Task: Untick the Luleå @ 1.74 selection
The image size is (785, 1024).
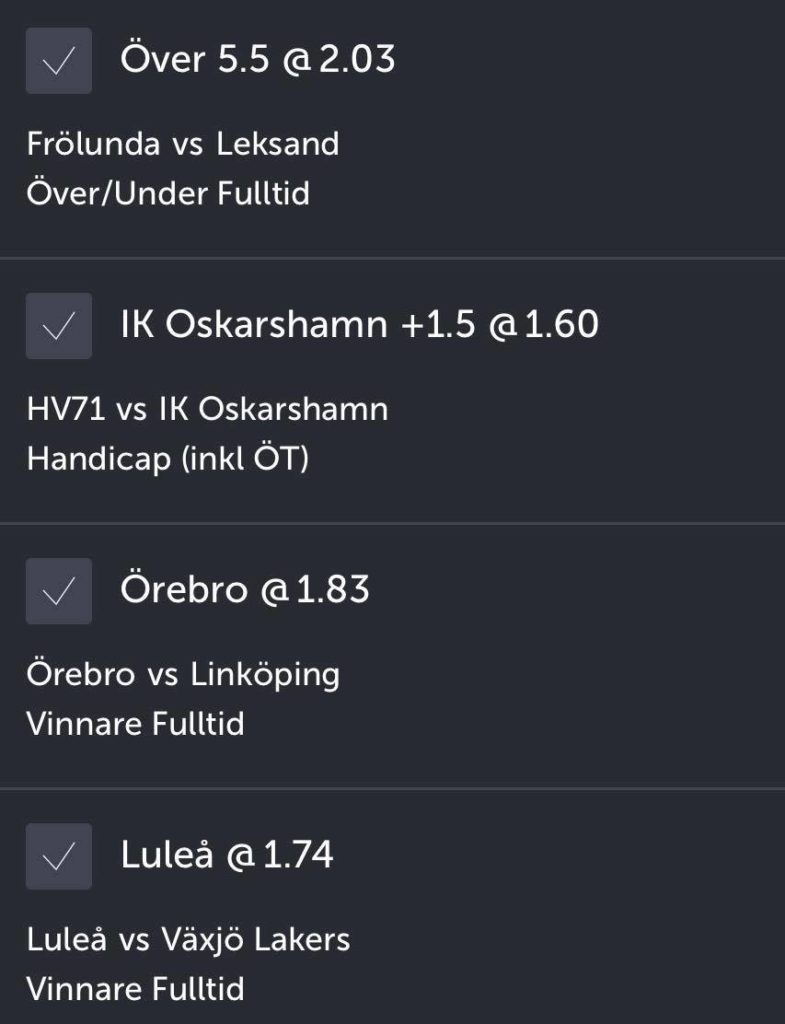Action: (59, 856)
